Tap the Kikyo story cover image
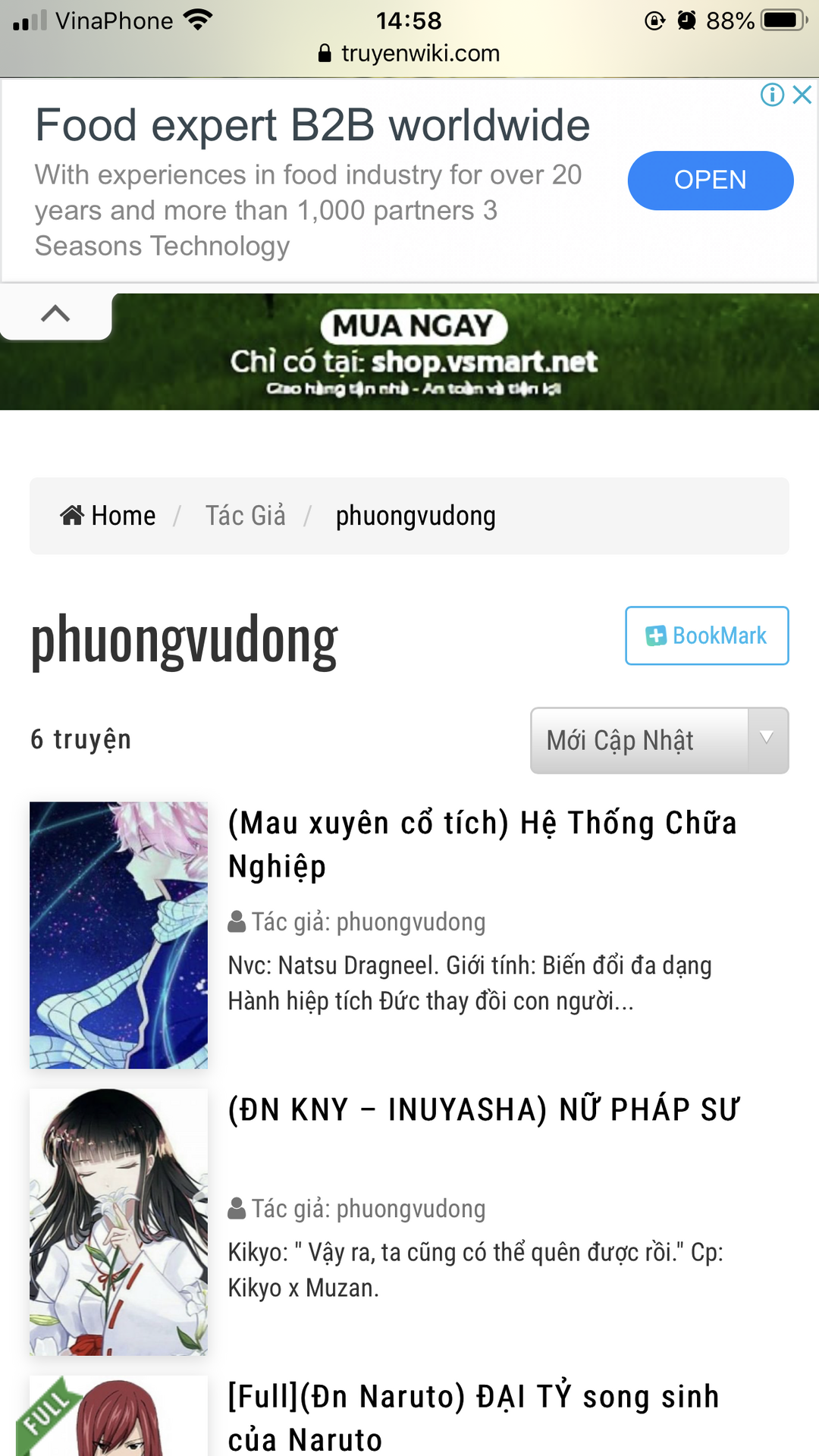The height and width of the screenshot is (1456, 819). coord(118,1222)
